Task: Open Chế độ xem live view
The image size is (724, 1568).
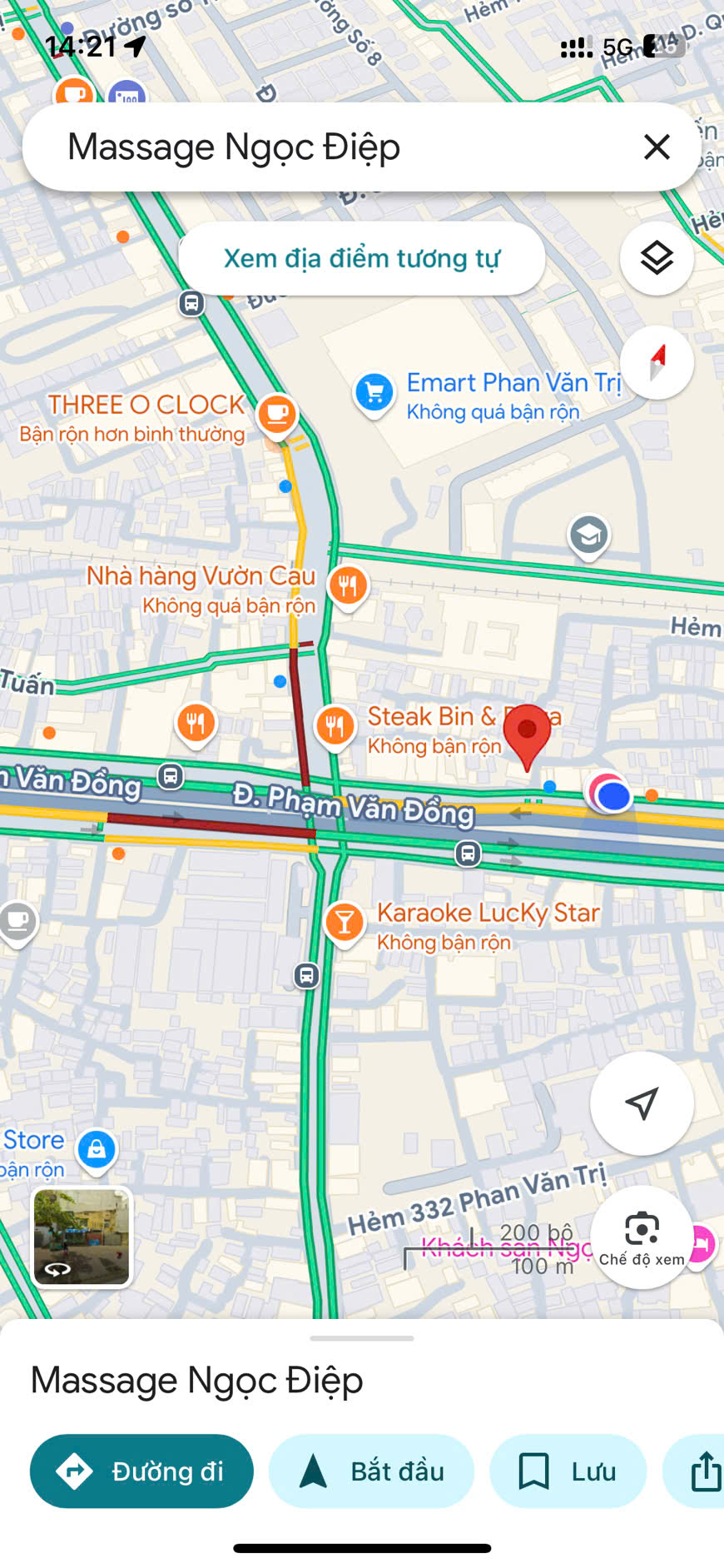Action: click(x=642, y=1238)
